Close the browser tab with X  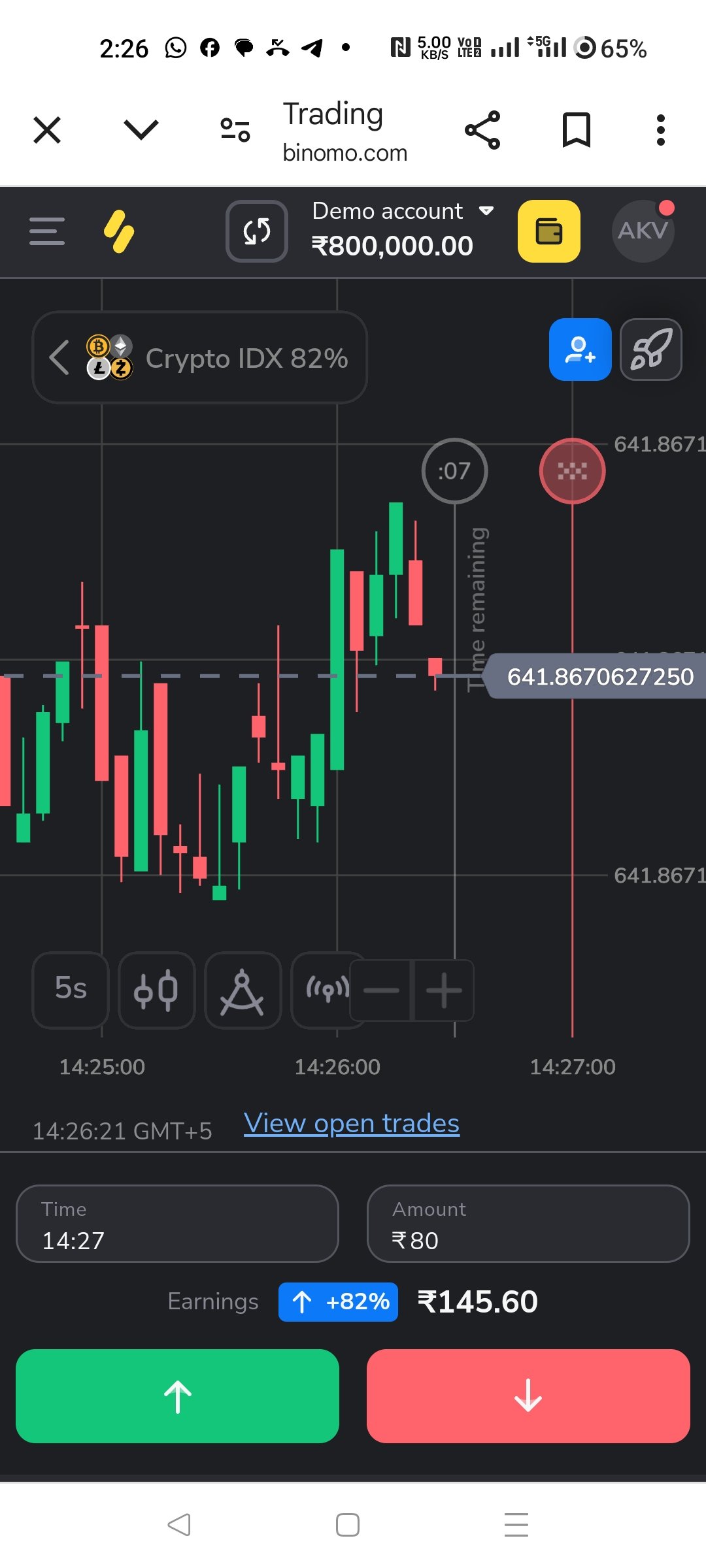click(47, 130)
